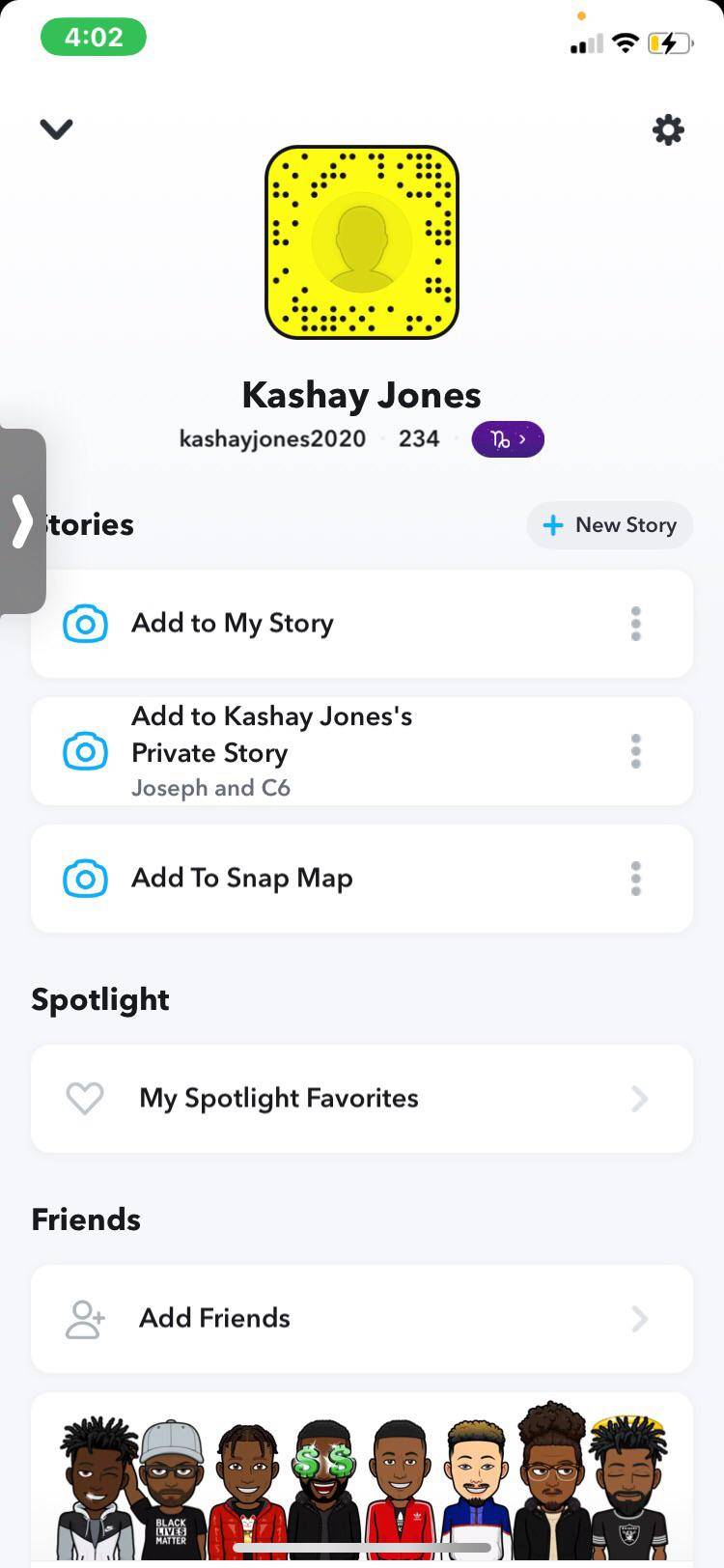Tap the snap score 234
The height and width of the screenshot is (1568, 724).
(419, 438)
